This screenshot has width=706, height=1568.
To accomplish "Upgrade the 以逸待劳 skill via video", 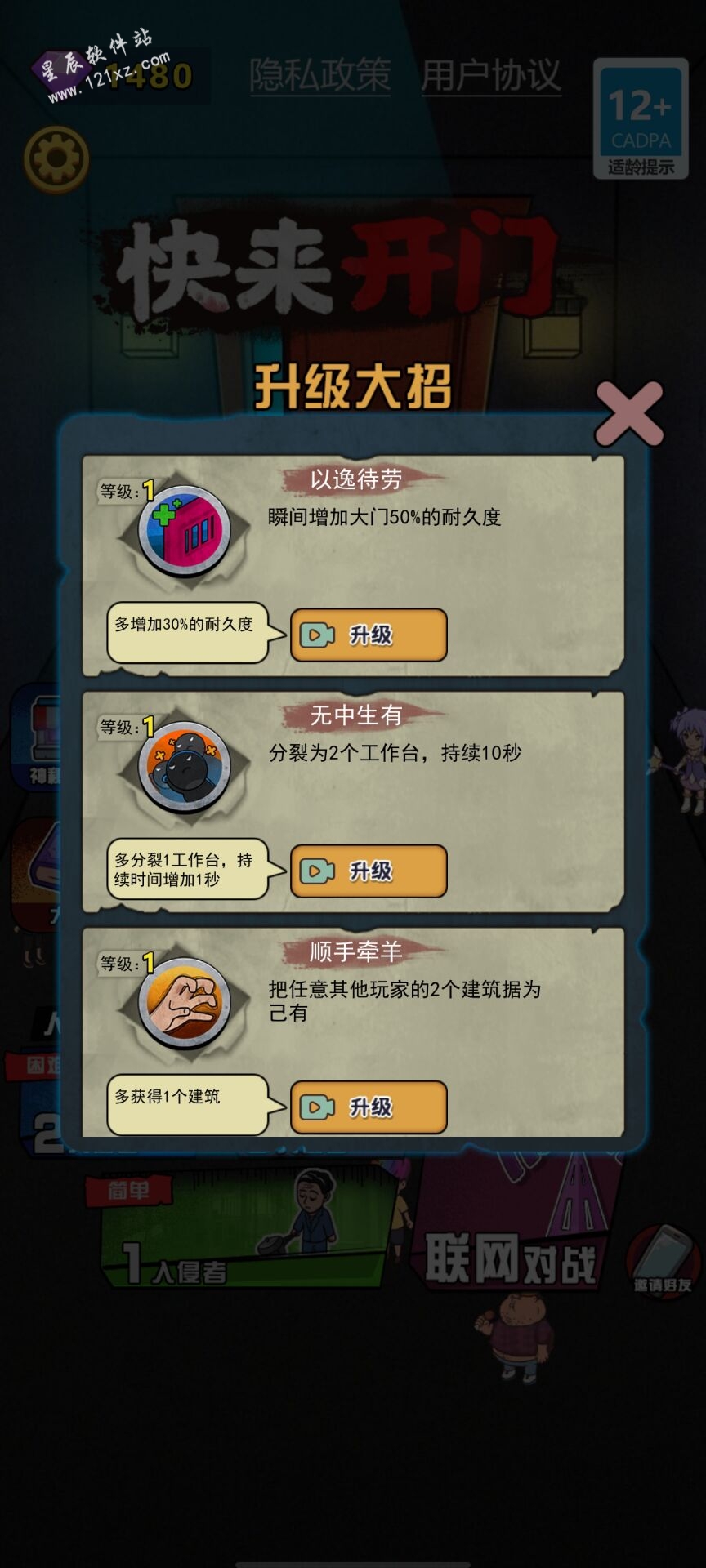I will pyautogui.click(x=369, y=635).
